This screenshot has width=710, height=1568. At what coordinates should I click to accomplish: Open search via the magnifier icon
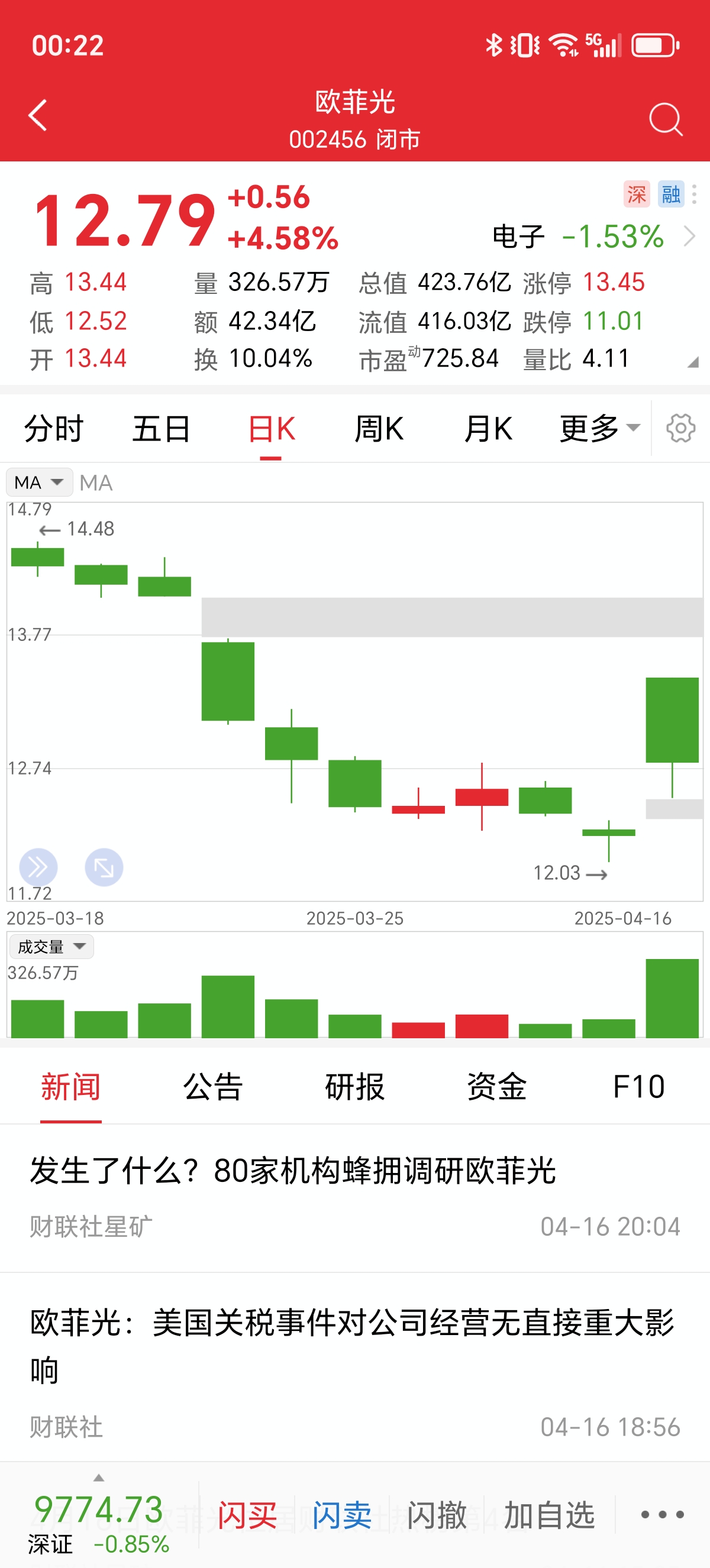click(x=666, y=120)
